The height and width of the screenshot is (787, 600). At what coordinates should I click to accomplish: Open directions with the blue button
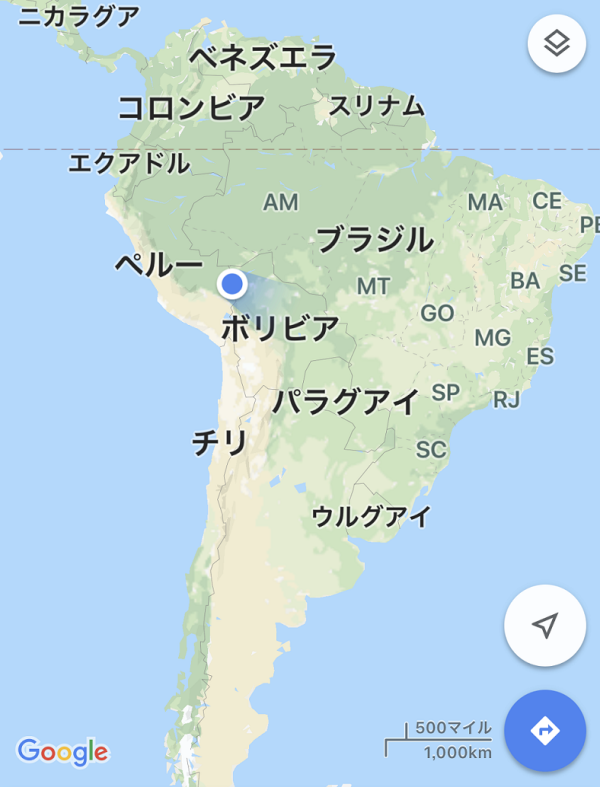tap(545, 731)
